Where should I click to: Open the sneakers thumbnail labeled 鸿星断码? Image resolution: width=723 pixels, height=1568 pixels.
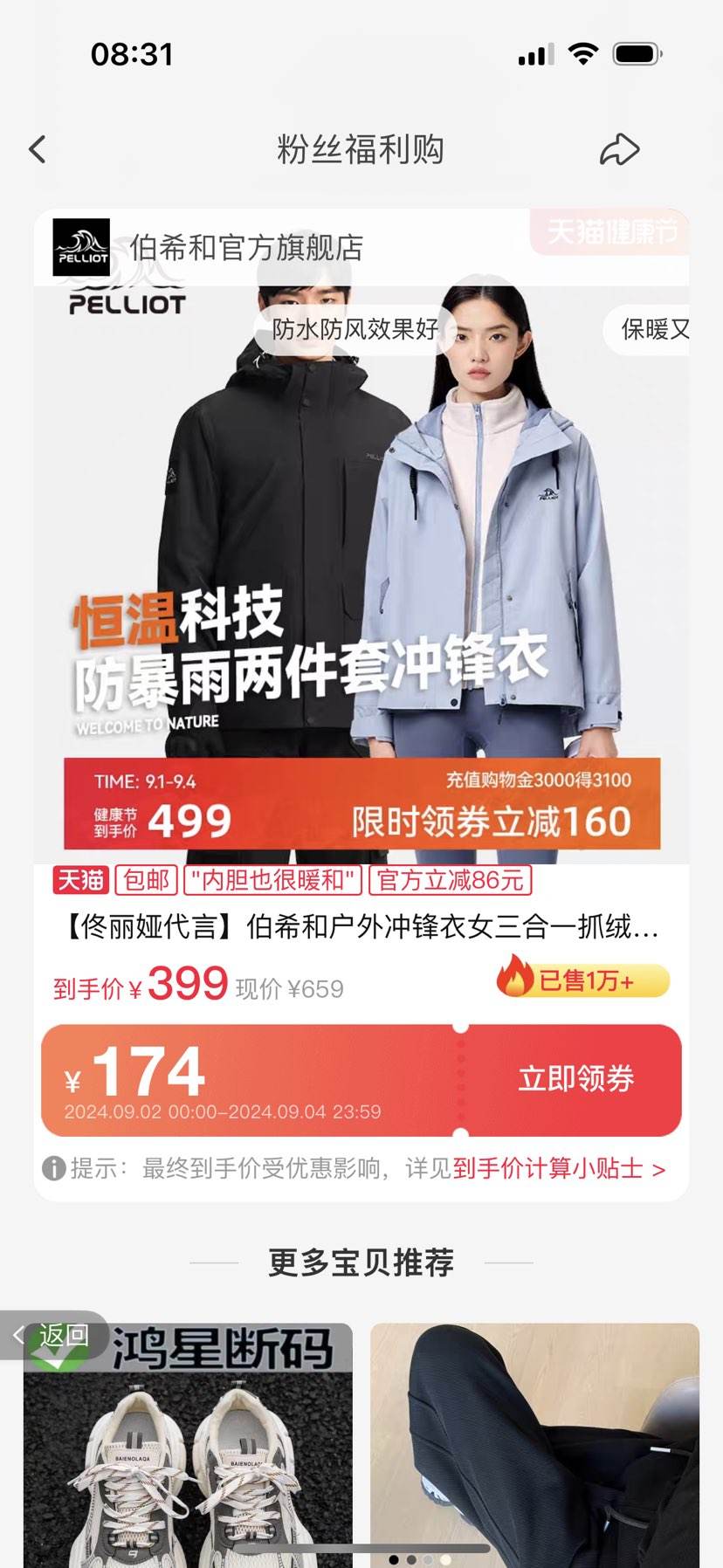point(186,1441)
